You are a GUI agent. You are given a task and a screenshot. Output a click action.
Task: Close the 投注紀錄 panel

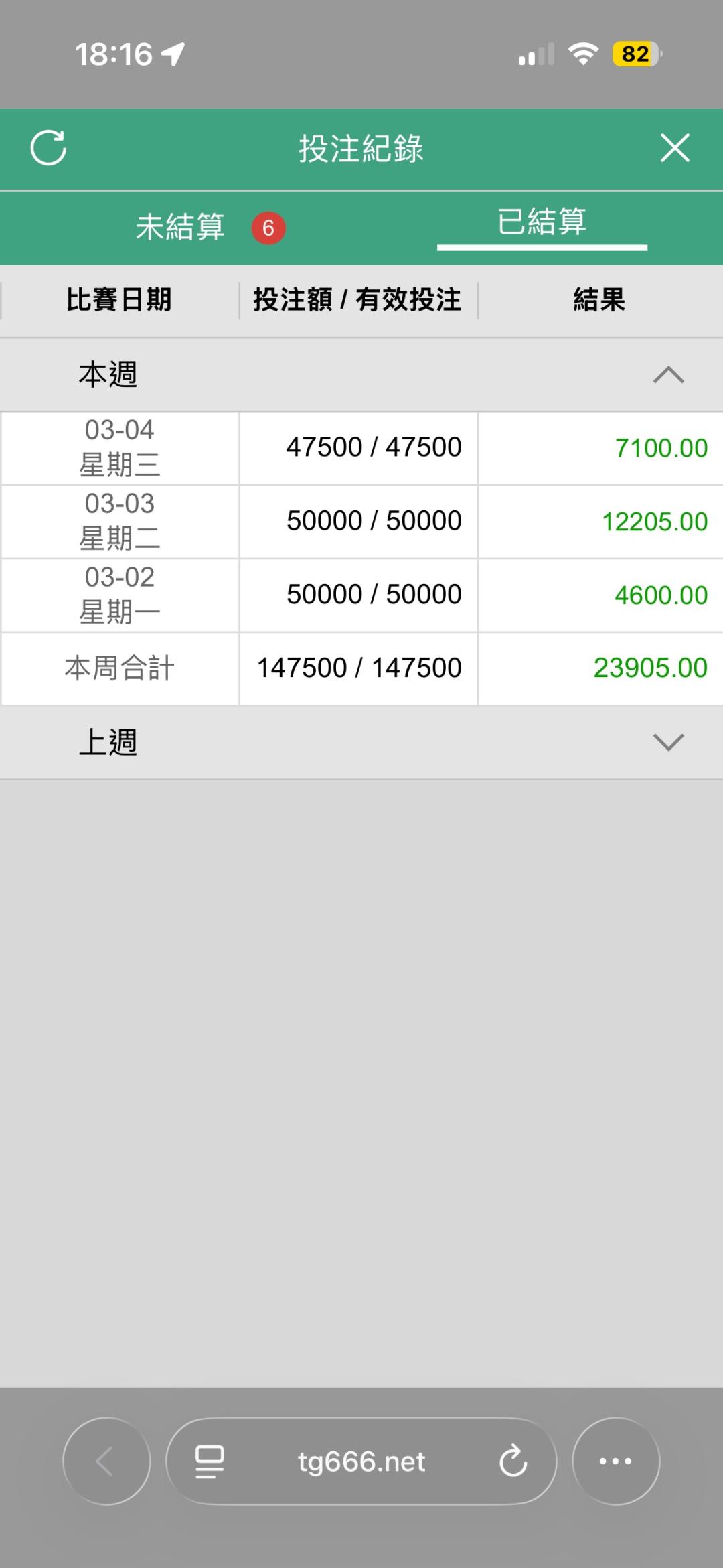pyautogui.click(x=674, y=148)
